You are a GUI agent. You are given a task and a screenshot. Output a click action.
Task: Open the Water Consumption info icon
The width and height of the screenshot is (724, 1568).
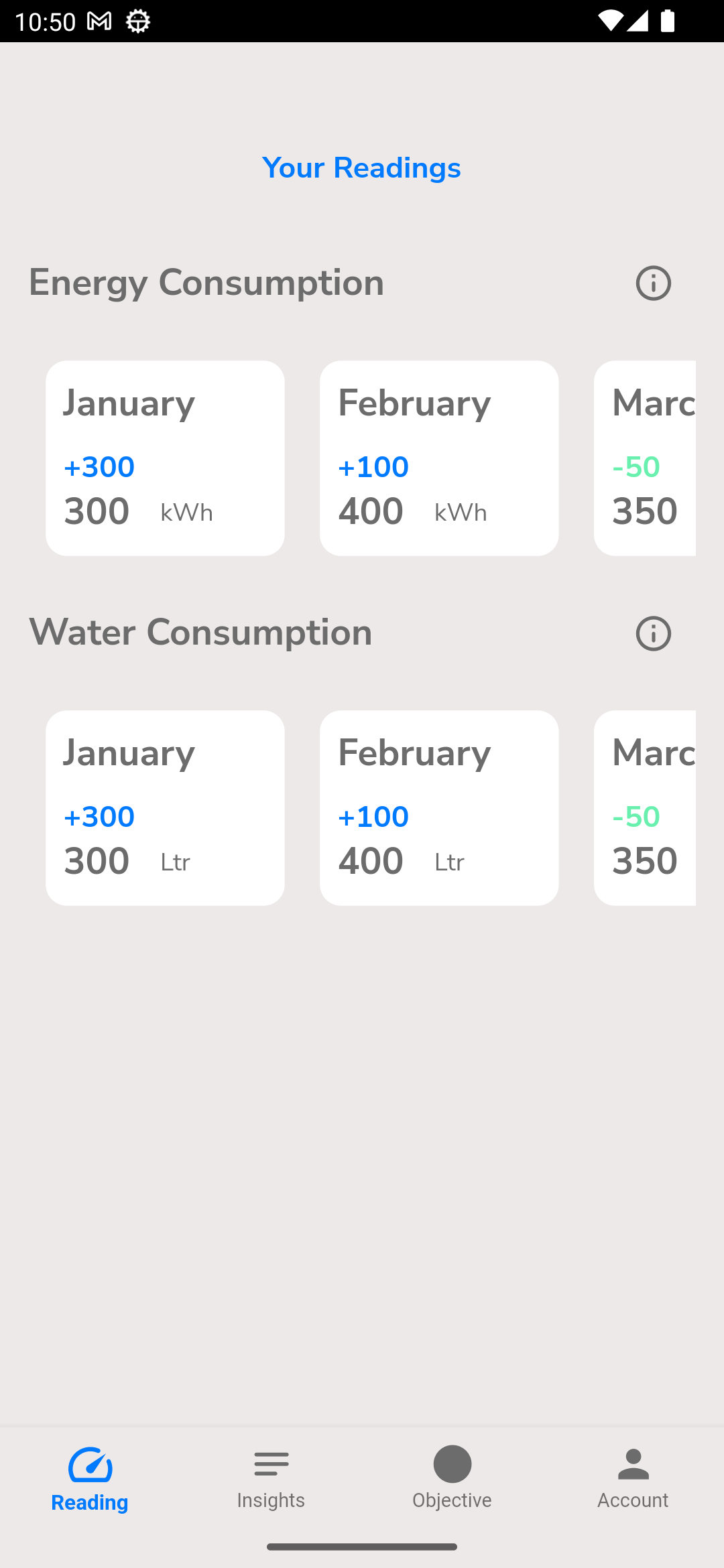click(653, 633)
